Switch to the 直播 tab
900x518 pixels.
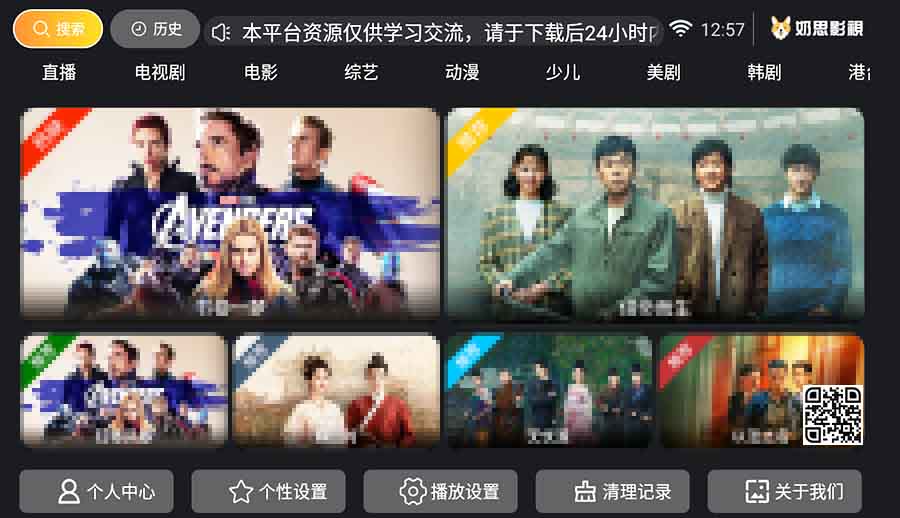click(x=59, y=73)
